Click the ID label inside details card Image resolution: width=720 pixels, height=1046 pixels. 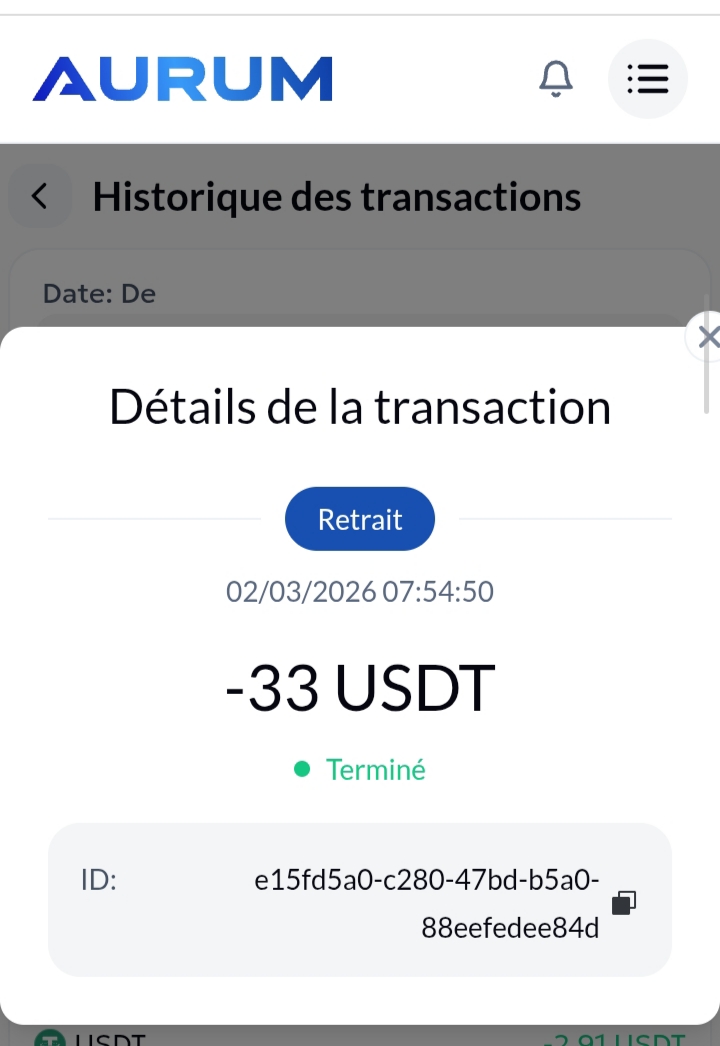(98, 880)
